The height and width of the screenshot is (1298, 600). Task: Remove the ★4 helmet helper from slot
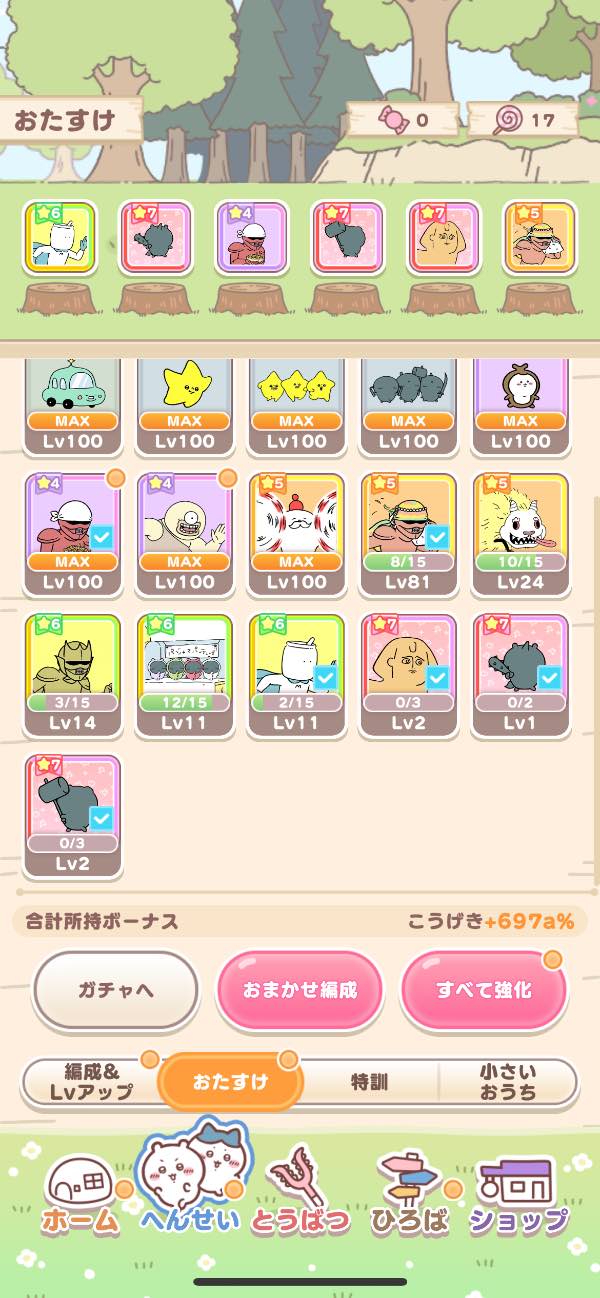pos(252,238)
